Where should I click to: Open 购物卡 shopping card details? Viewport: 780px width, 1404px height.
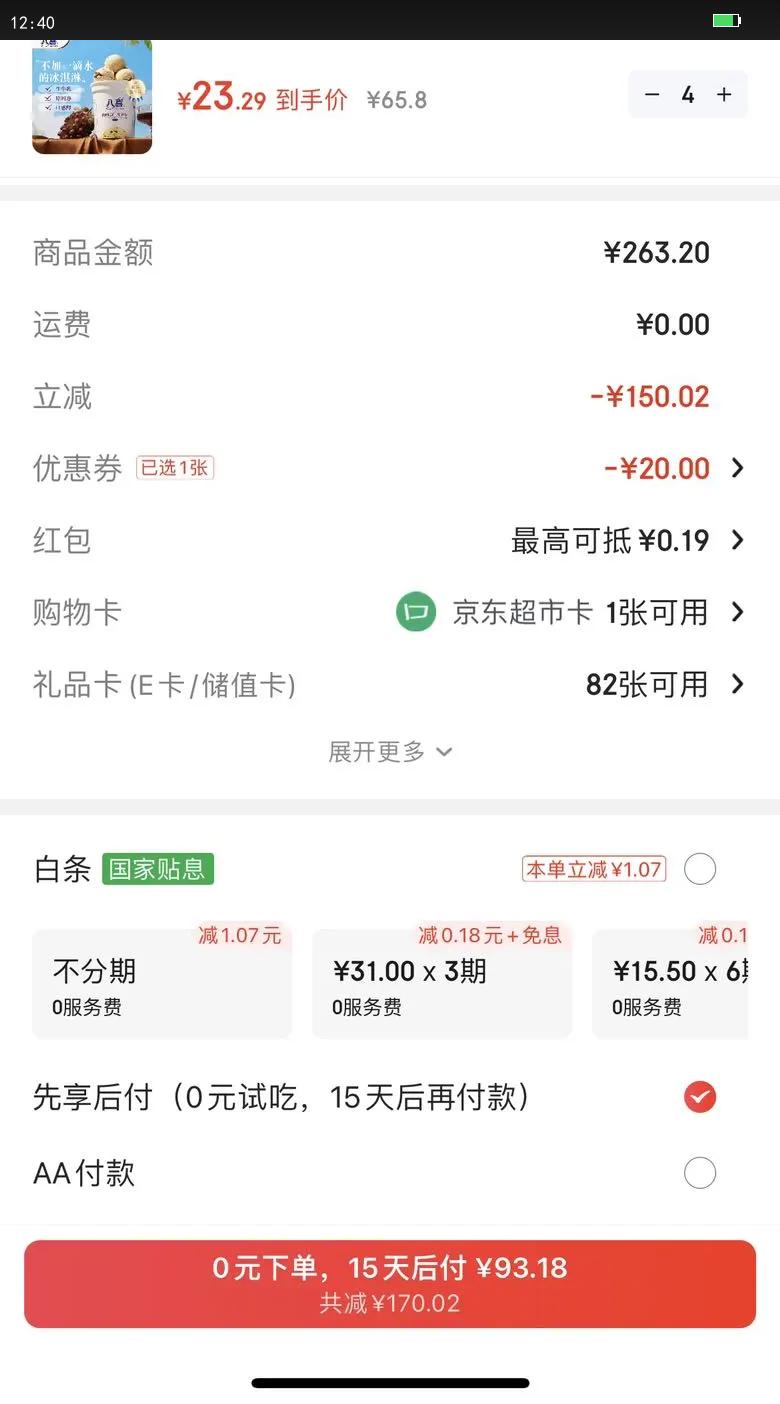click(x=738, y=612)
